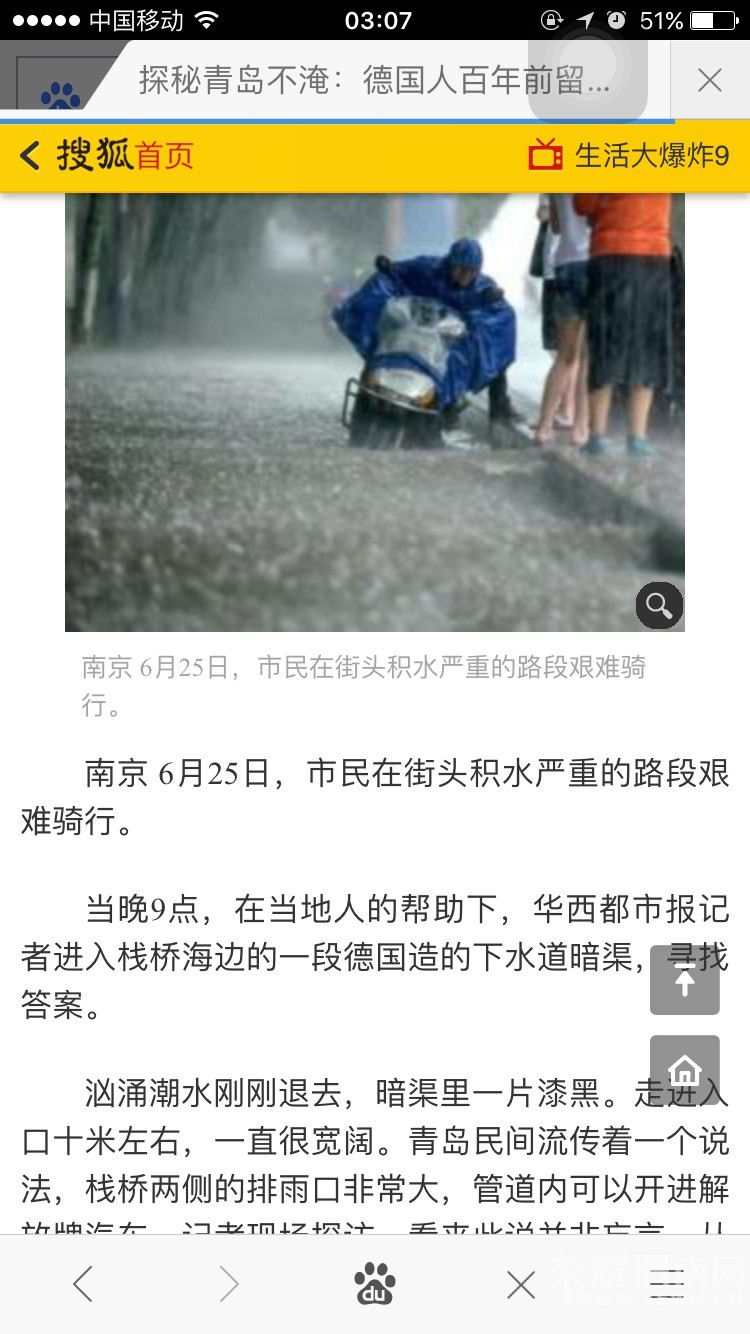Viewport: 750px width, 1334px height.
Task: Go forward with the bottom right-pointing arrow
Action: click(x=229, y=1283)
